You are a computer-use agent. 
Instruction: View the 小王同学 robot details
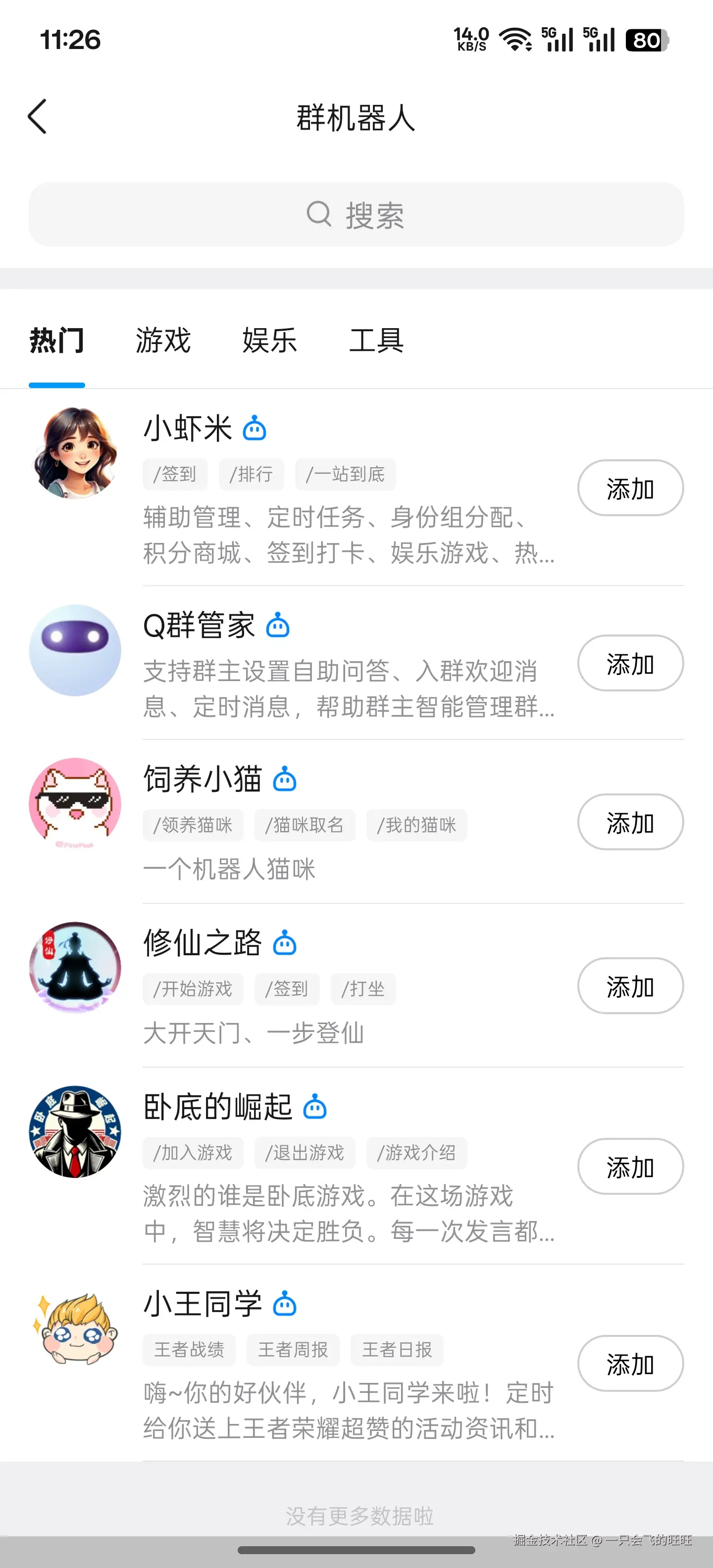(x=202, y=1304)
